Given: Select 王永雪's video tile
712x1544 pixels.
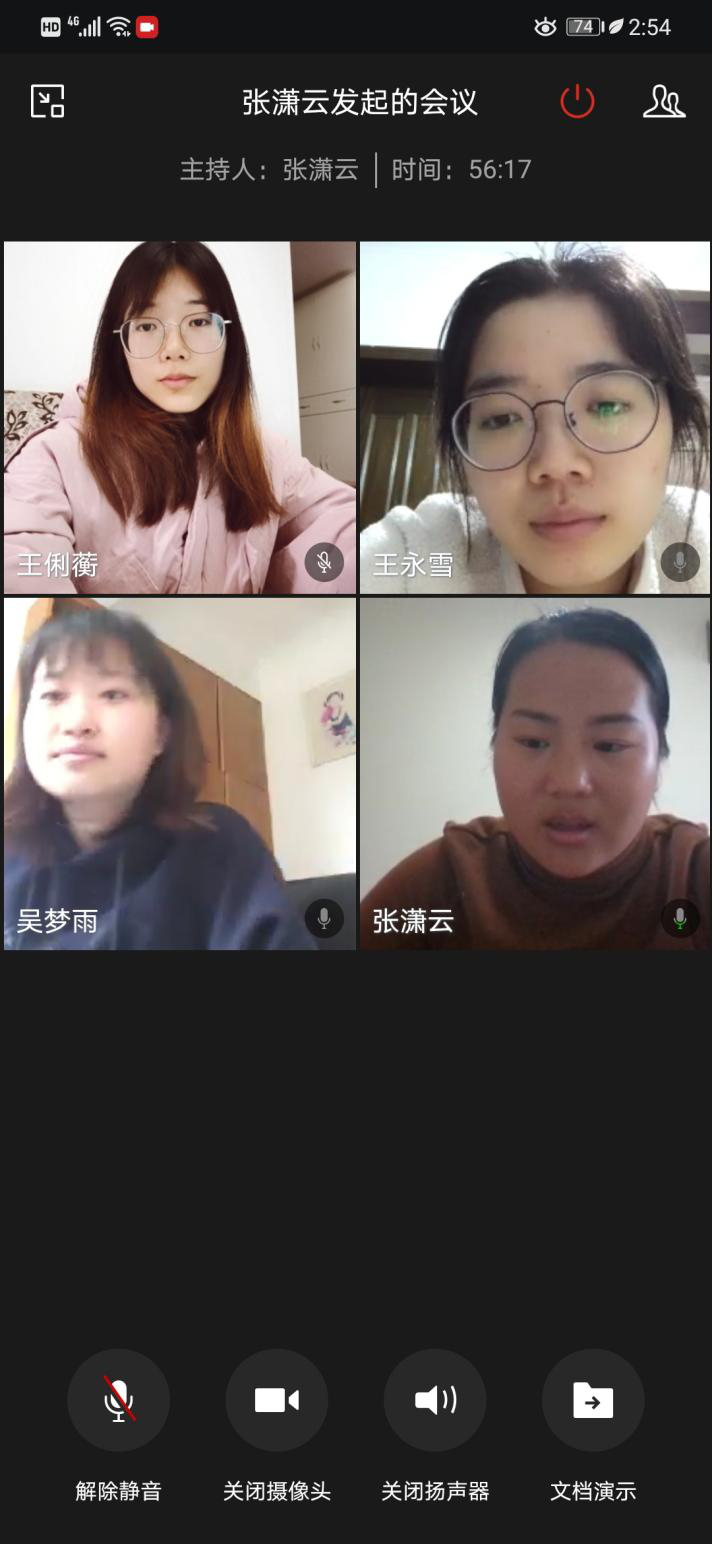Looking at the screenshot, I should 535,417.
